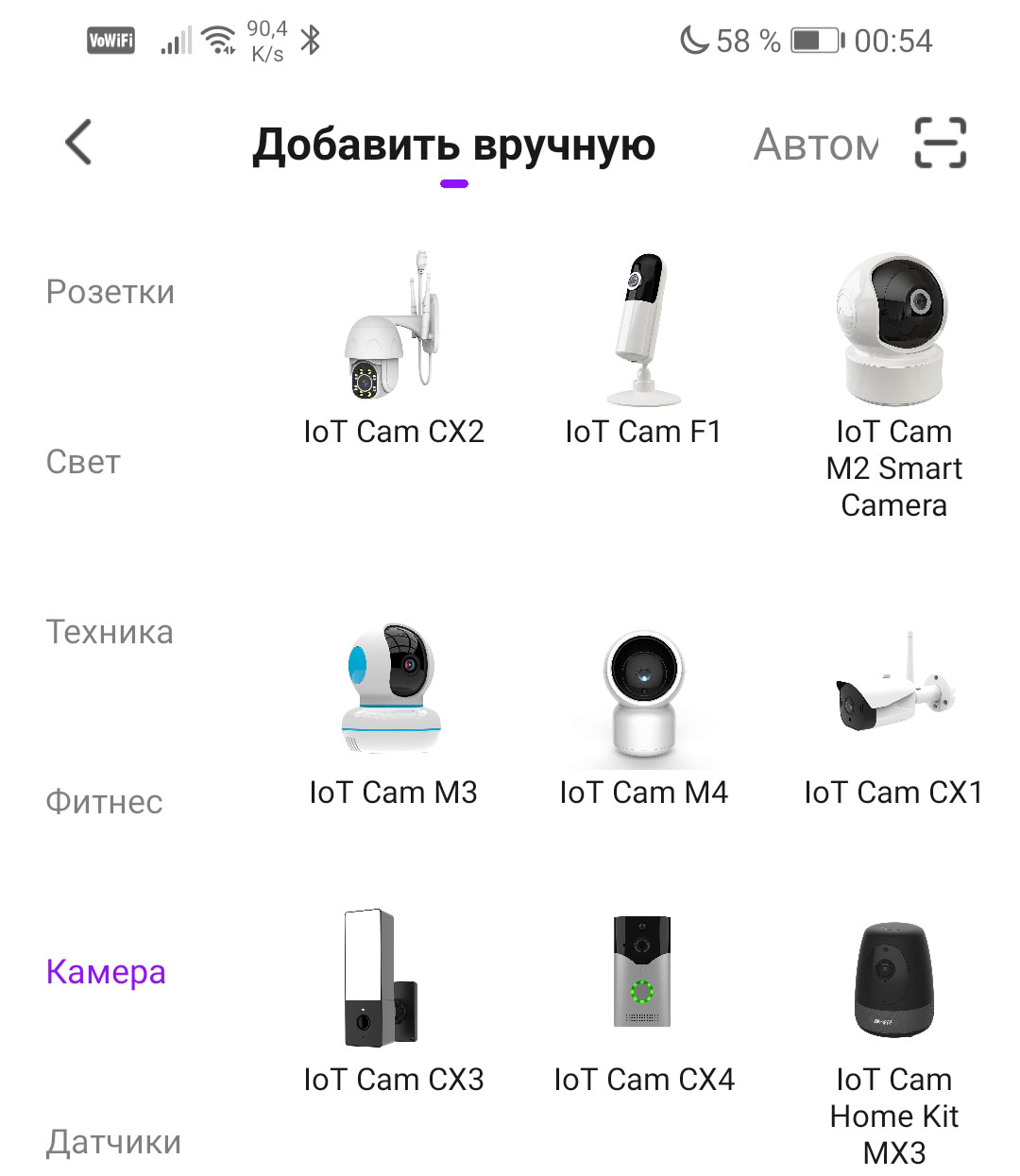
Task: Select the Розетки category
Action: coord(110,292)
